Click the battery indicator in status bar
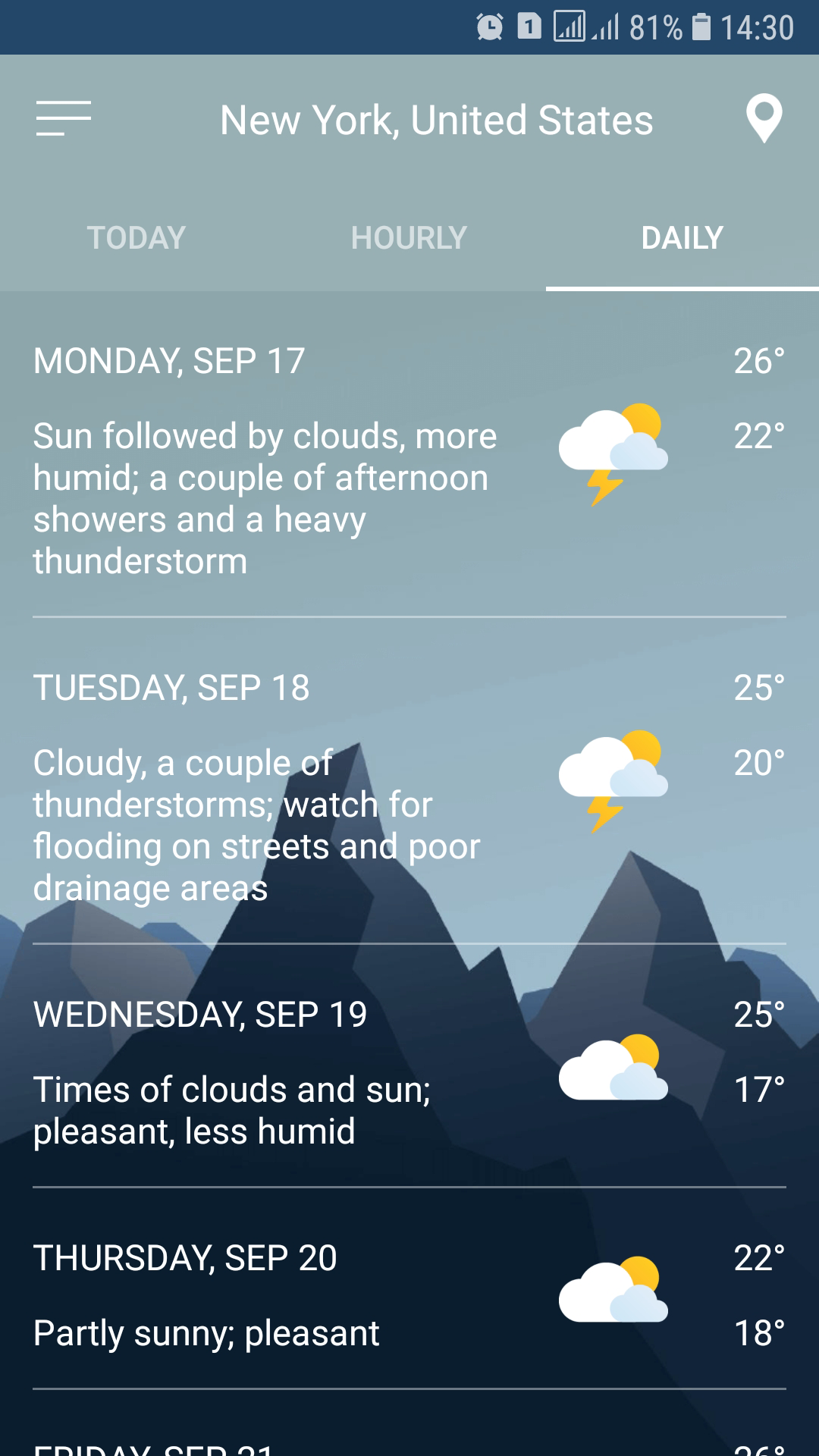This screenshot has height=1456, width=819. [x=702, y=27]
